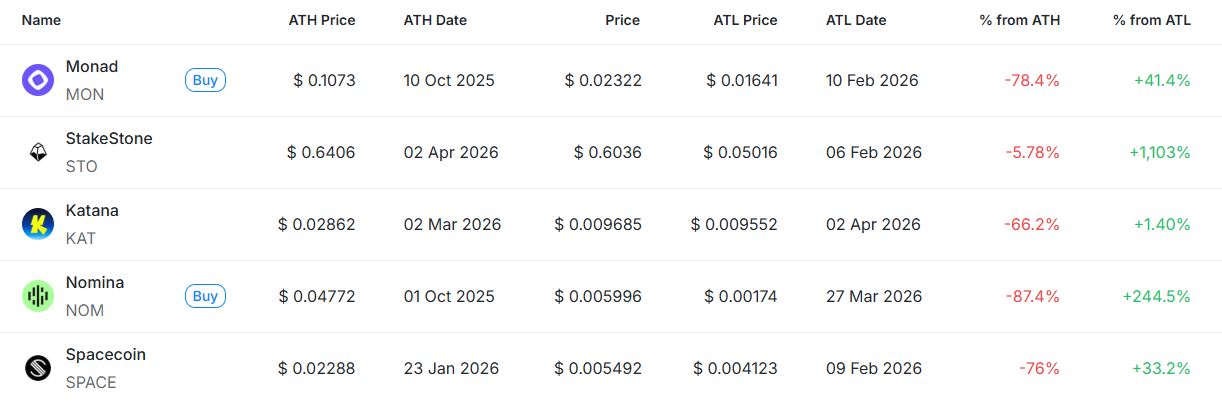Open the Nomina NOM coin row

[95, 283]
